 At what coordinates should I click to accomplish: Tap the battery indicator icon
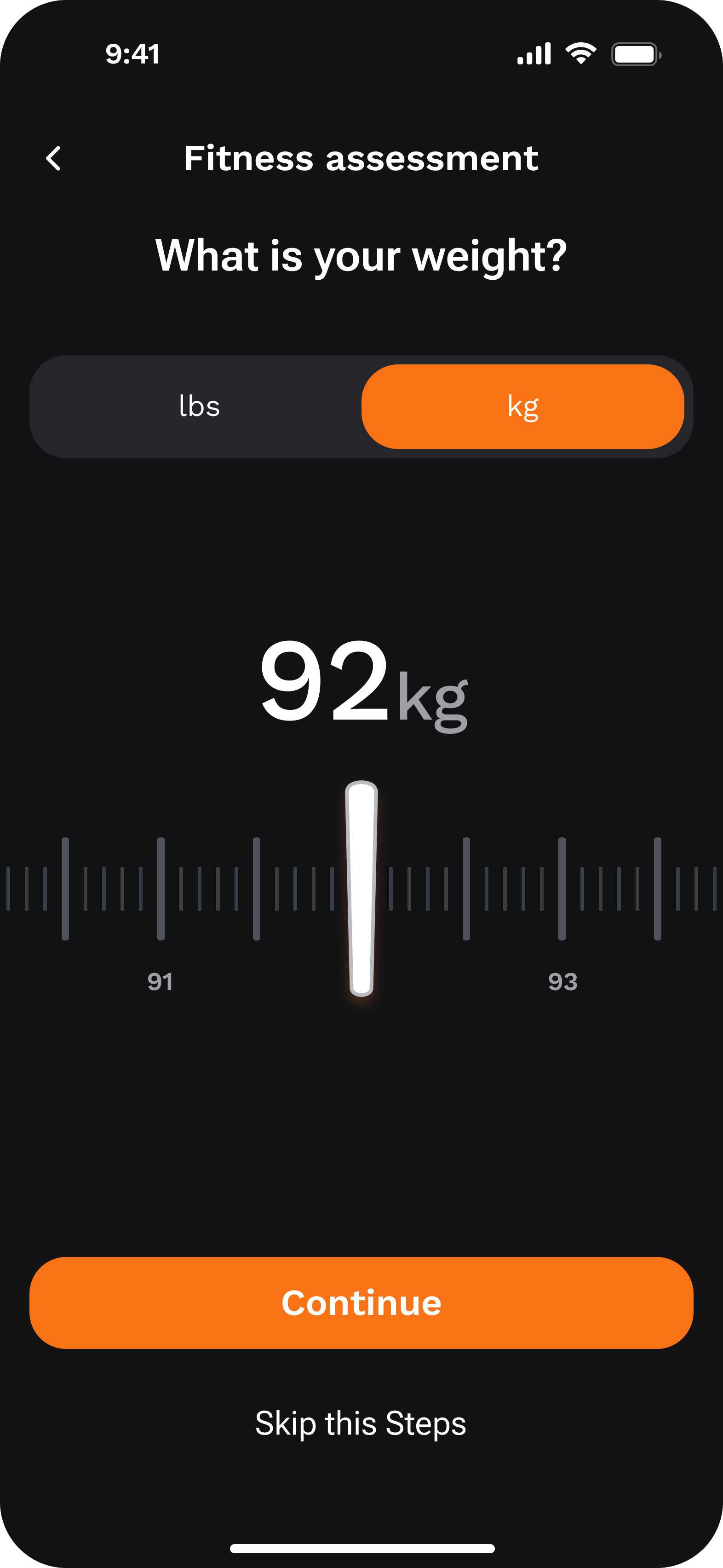tap(635, 53)
